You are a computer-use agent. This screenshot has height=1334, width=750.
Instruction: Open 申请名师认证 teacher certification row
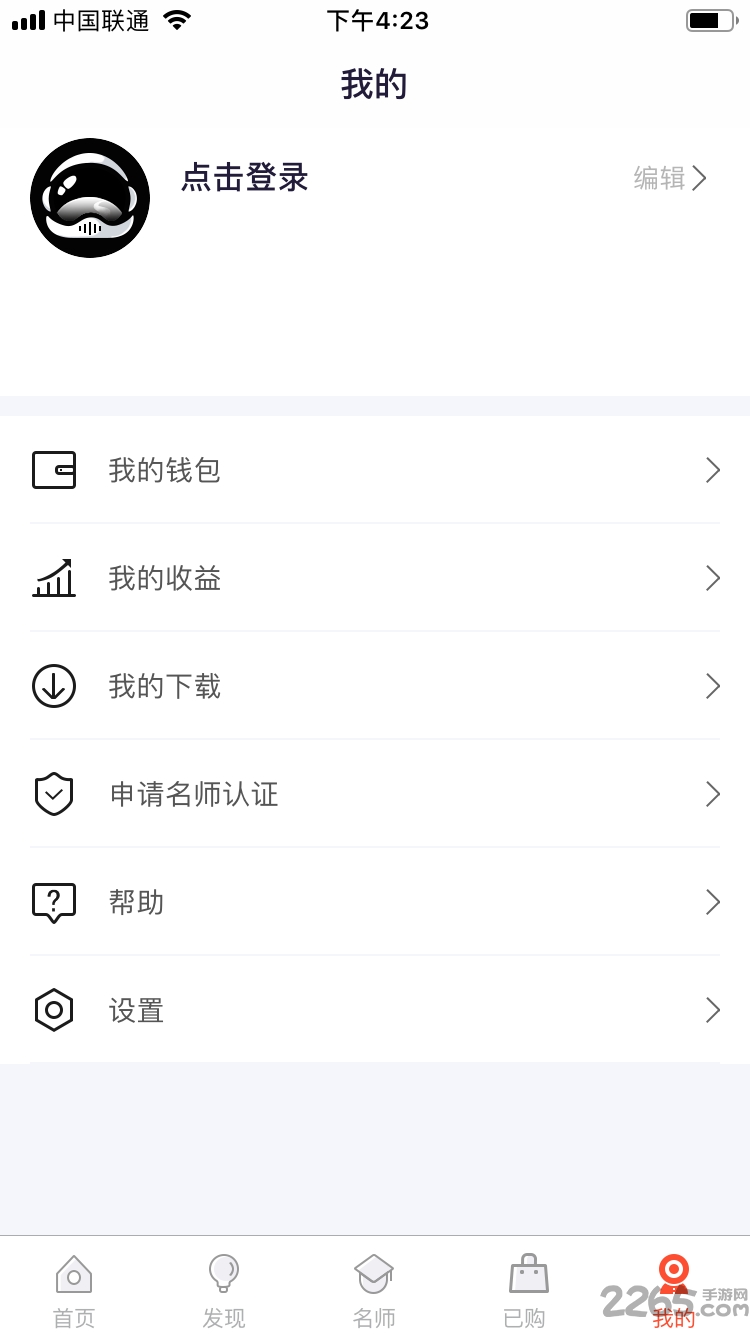click(x=375, y=794)
